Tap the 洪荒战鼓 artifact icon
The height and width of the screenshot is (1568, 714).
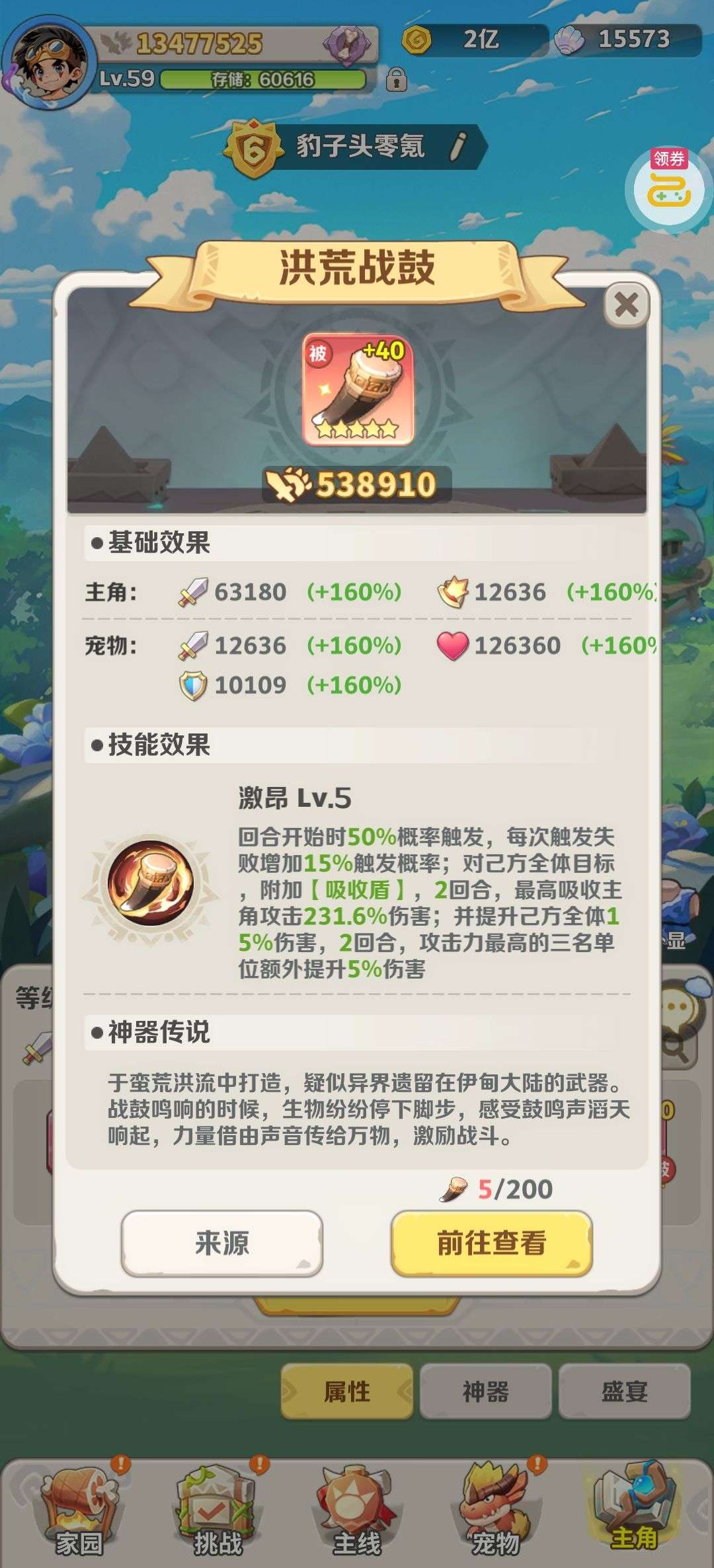click(x=358, y=390)
